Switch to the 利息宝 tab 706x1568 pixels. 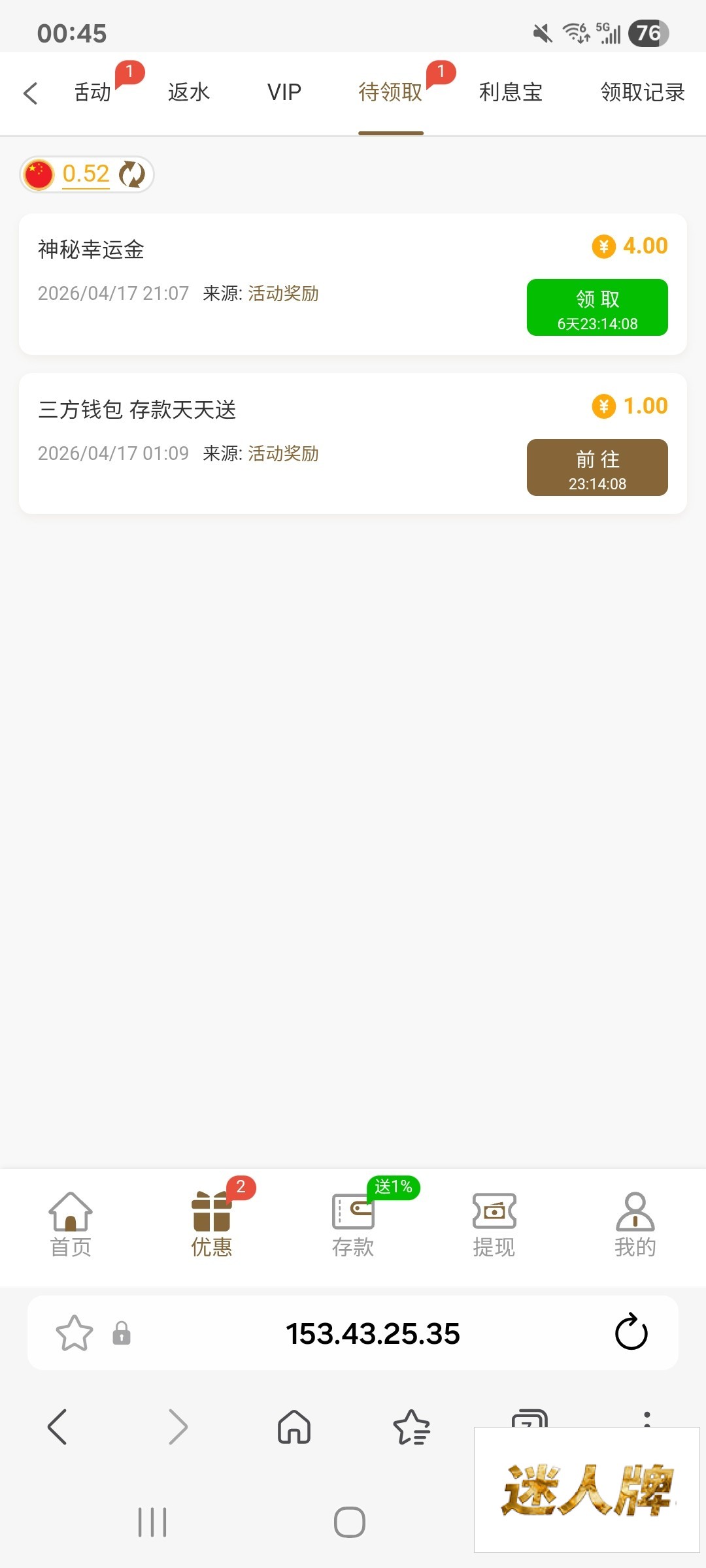511,93
